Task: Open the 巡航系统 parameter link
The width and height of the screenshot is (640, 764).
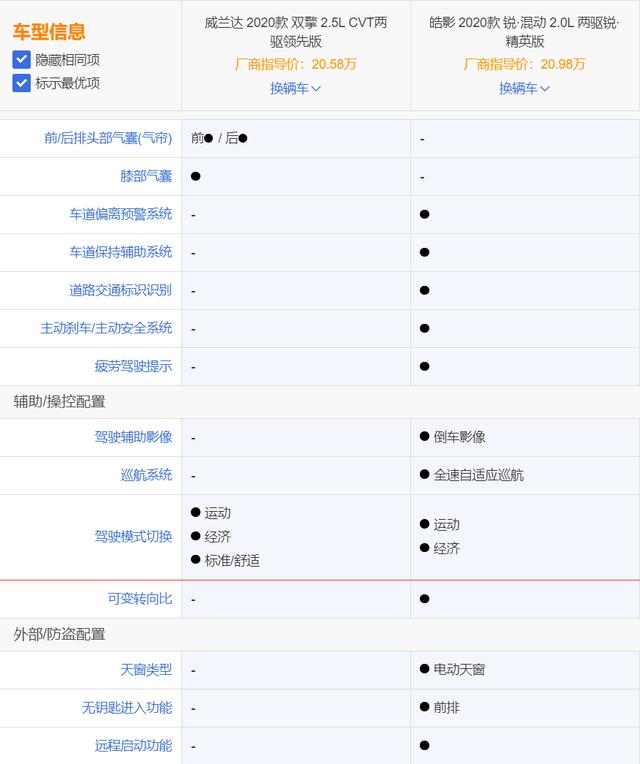Action: [x=146, y=475]
